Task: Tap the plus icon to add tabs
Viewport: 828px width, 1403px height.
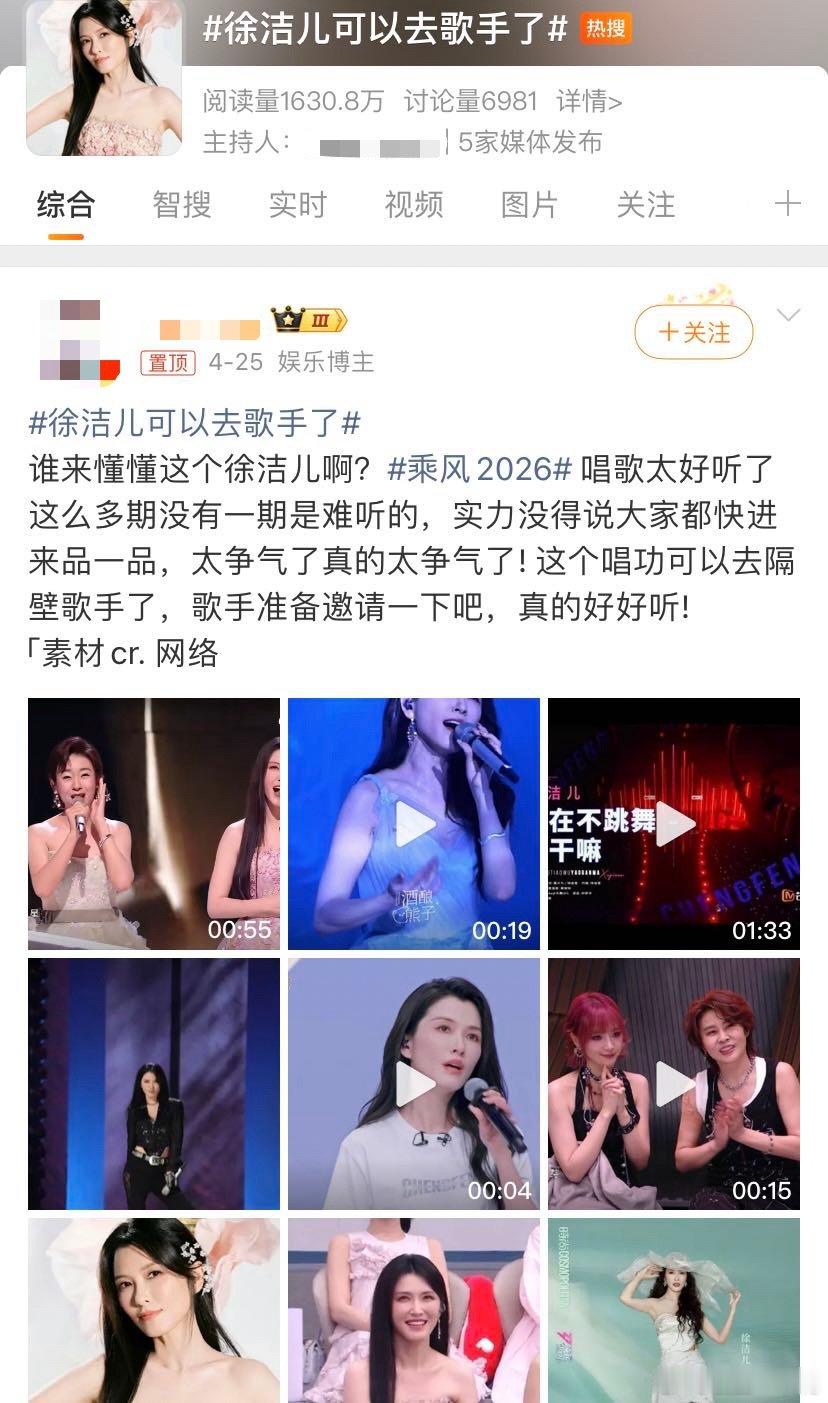Action: coord(788,204)
